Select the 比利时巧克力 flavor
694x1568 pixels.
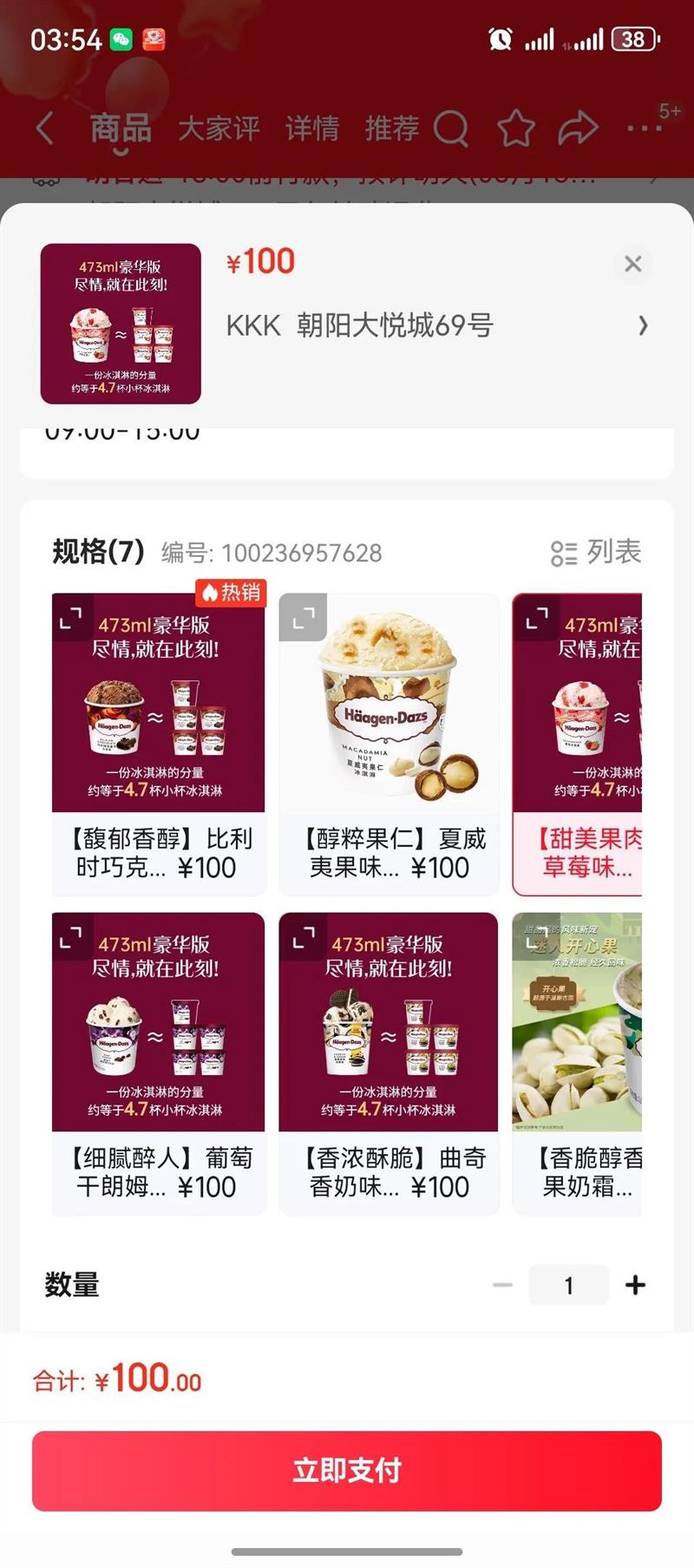point(158,852)
